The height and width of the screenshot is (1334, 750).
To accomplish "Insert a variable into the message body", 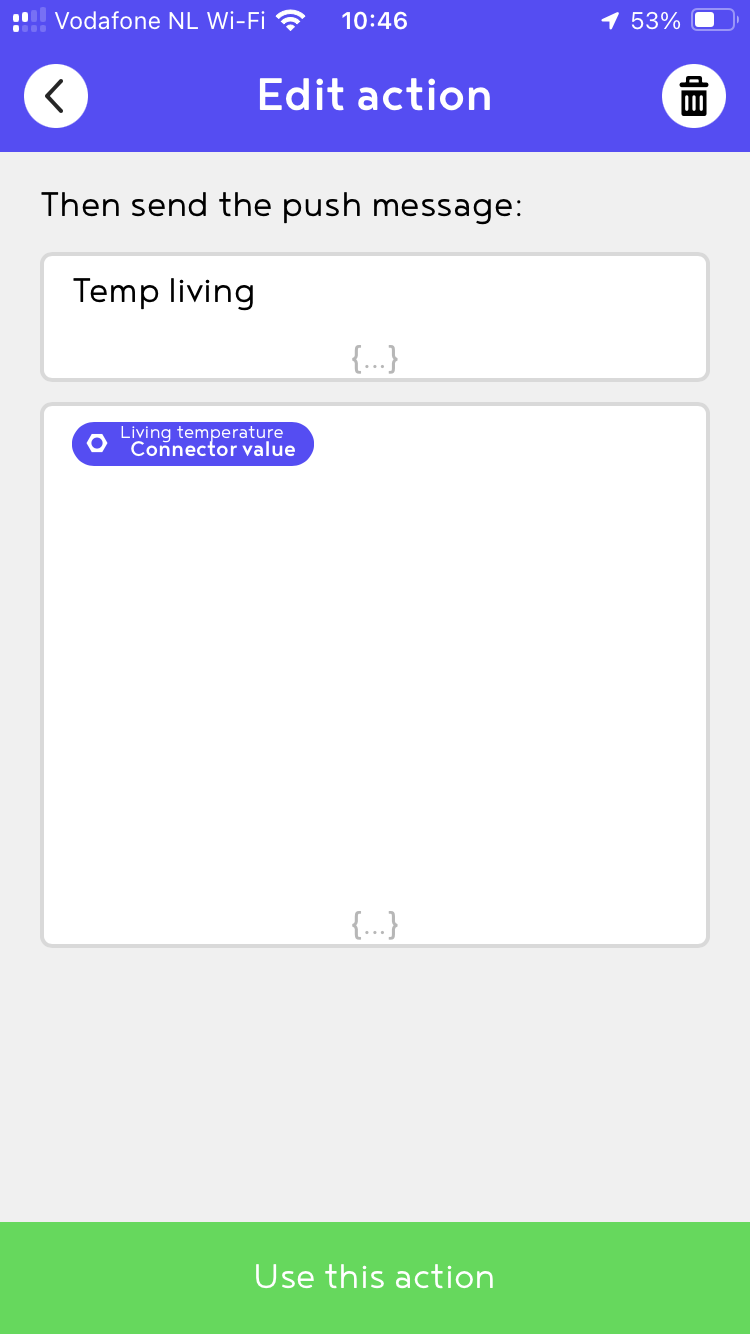I will (375, 924).
